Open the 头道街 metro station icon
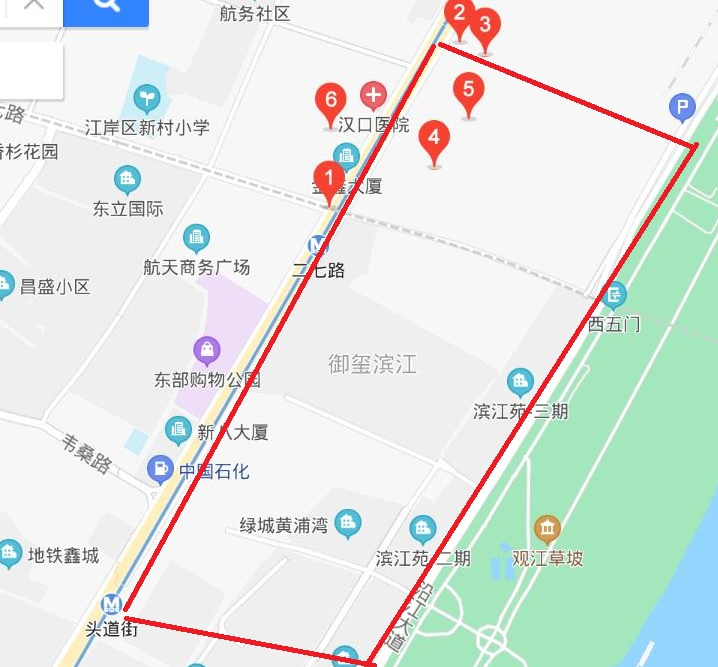Image resolution: width=718 pixels, height=667 pixels. pyautogui.click(x=112, y=604)
